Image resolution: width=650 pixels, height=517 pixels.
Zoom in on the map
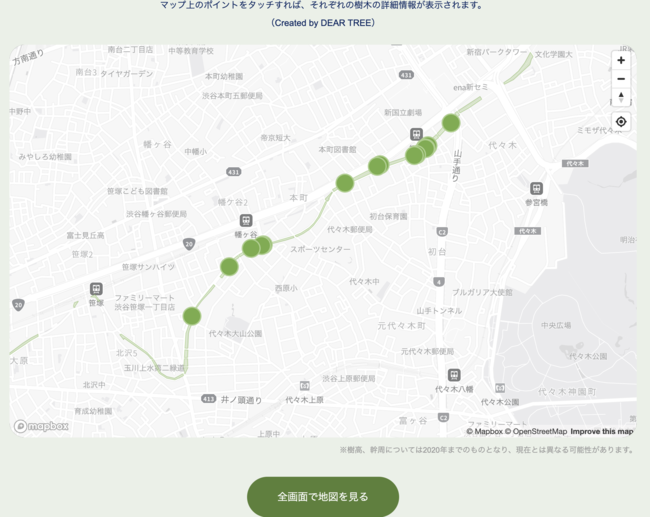coord(621,60)
